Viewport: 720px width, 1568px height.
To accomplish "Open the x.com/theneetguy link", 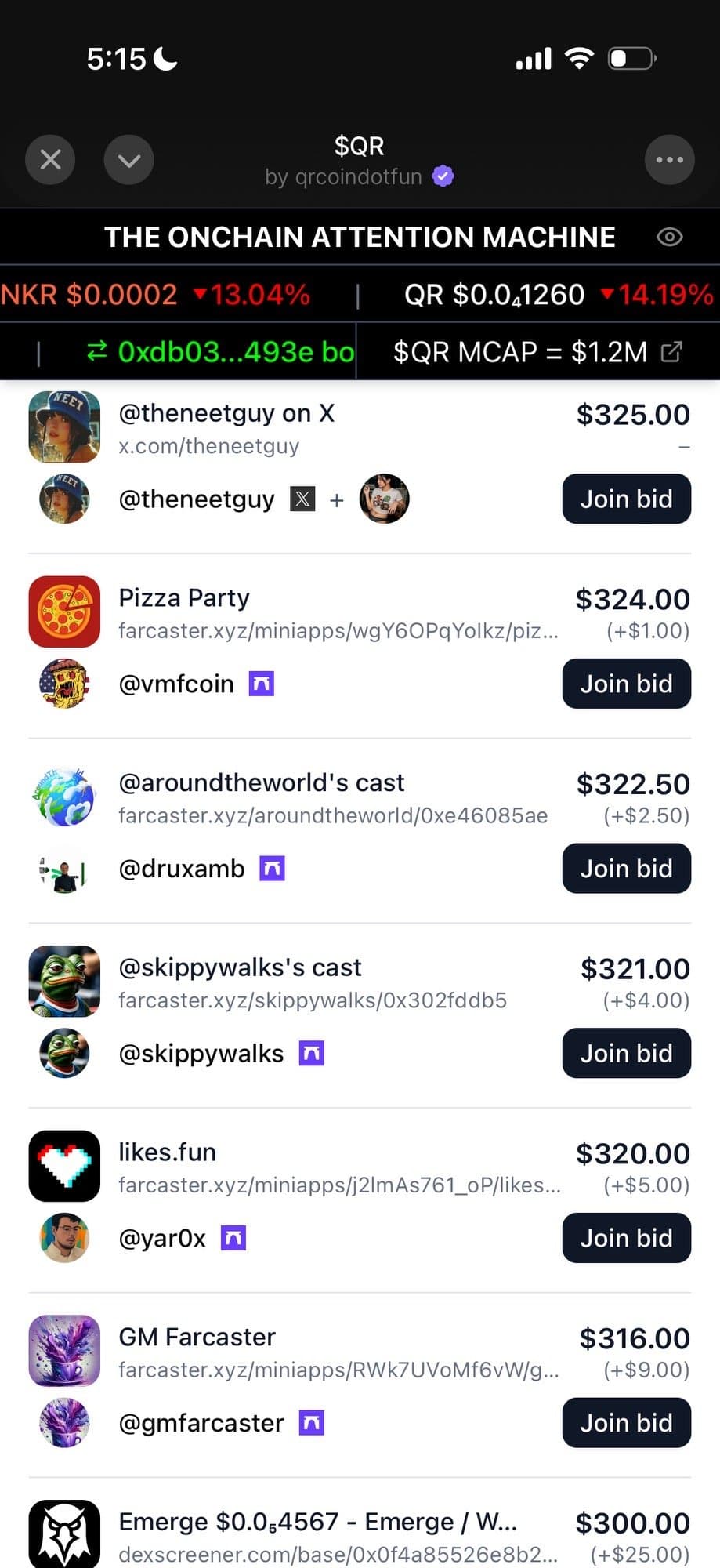I will (x=208, y=446).
